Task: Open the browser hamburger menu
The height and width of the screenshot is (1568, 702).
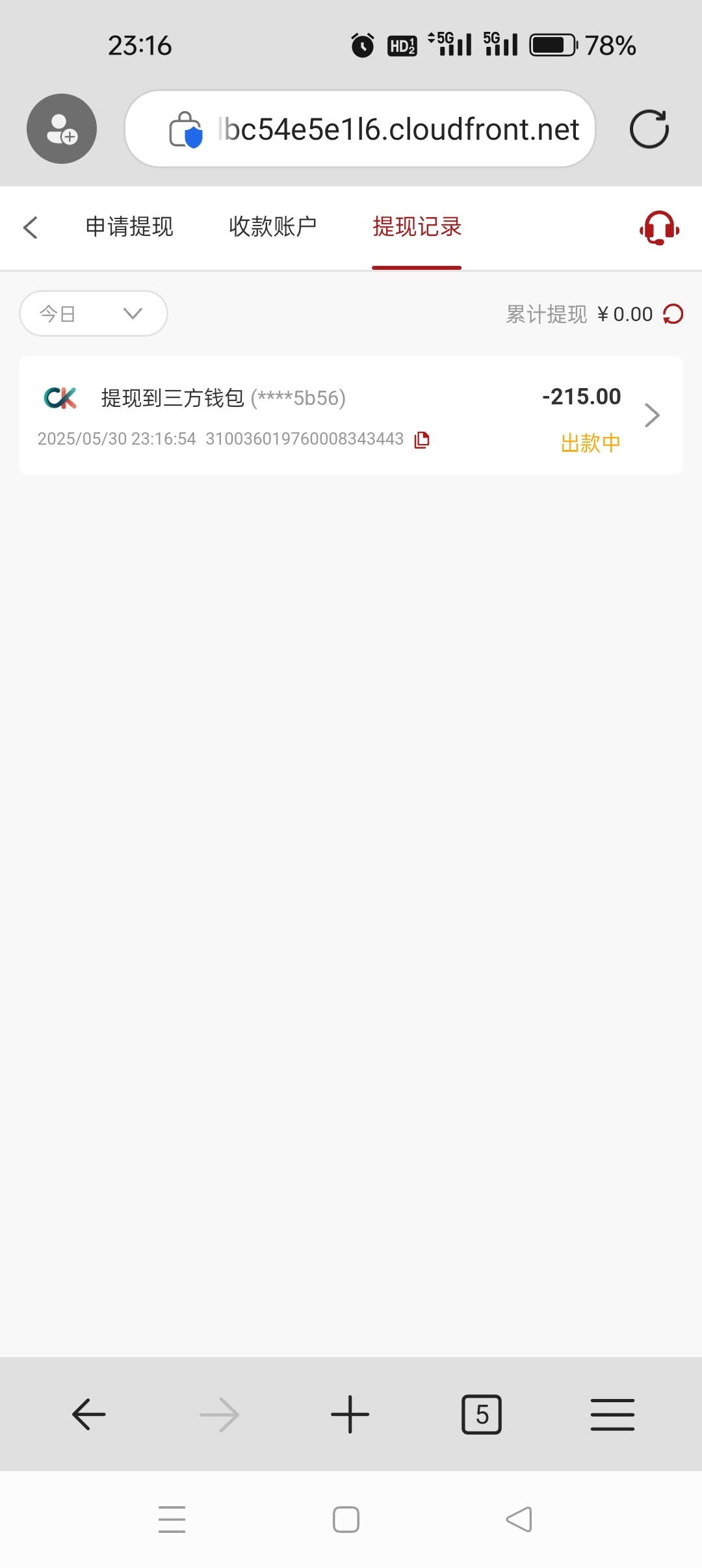Action: 612,1414
